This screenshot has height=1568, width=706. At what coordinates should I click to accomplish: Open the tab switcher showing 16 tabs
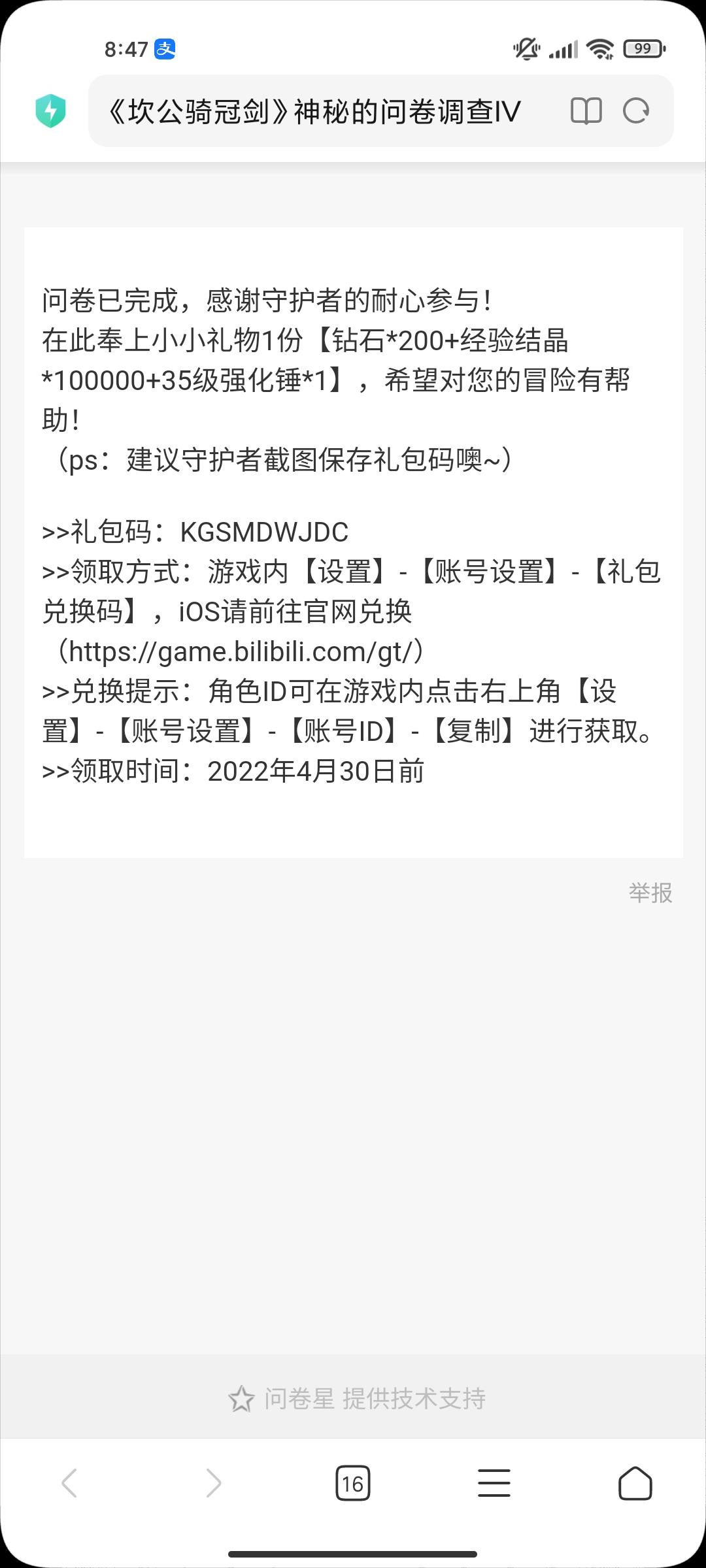click(x=352, y=1483)
